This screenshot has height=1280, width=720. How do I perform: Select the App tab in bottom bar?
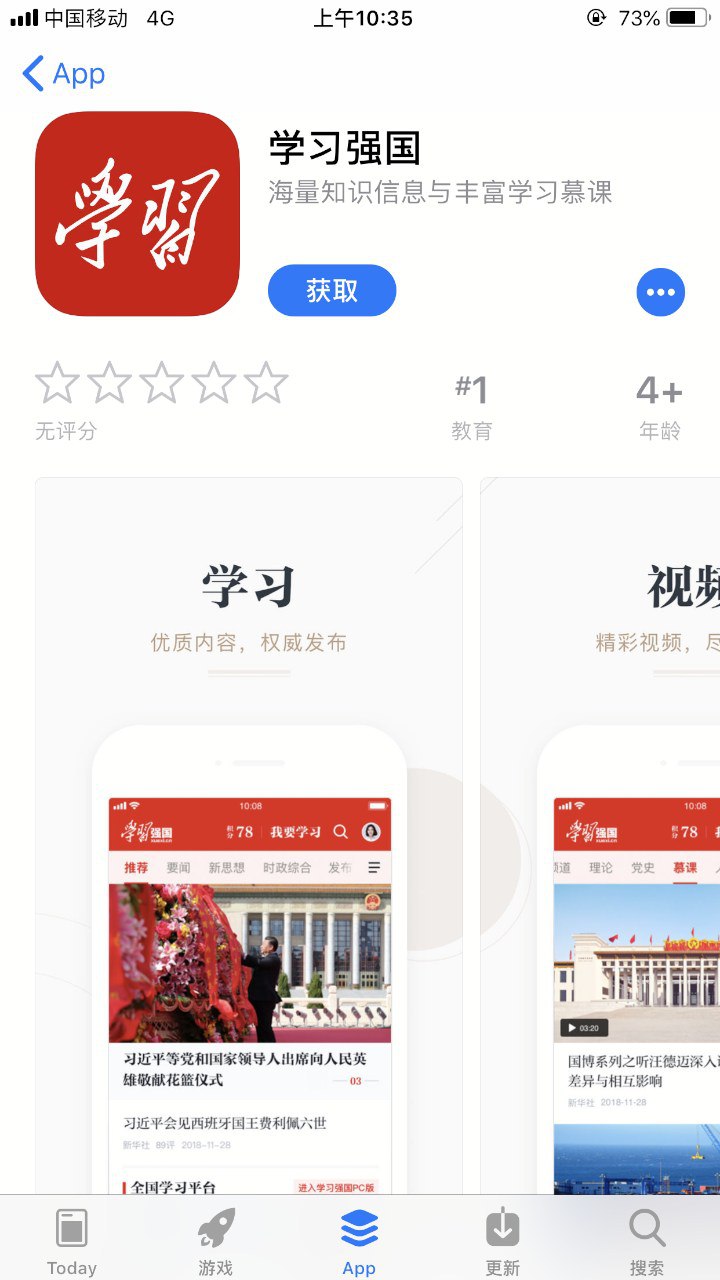coord(359,1240)
